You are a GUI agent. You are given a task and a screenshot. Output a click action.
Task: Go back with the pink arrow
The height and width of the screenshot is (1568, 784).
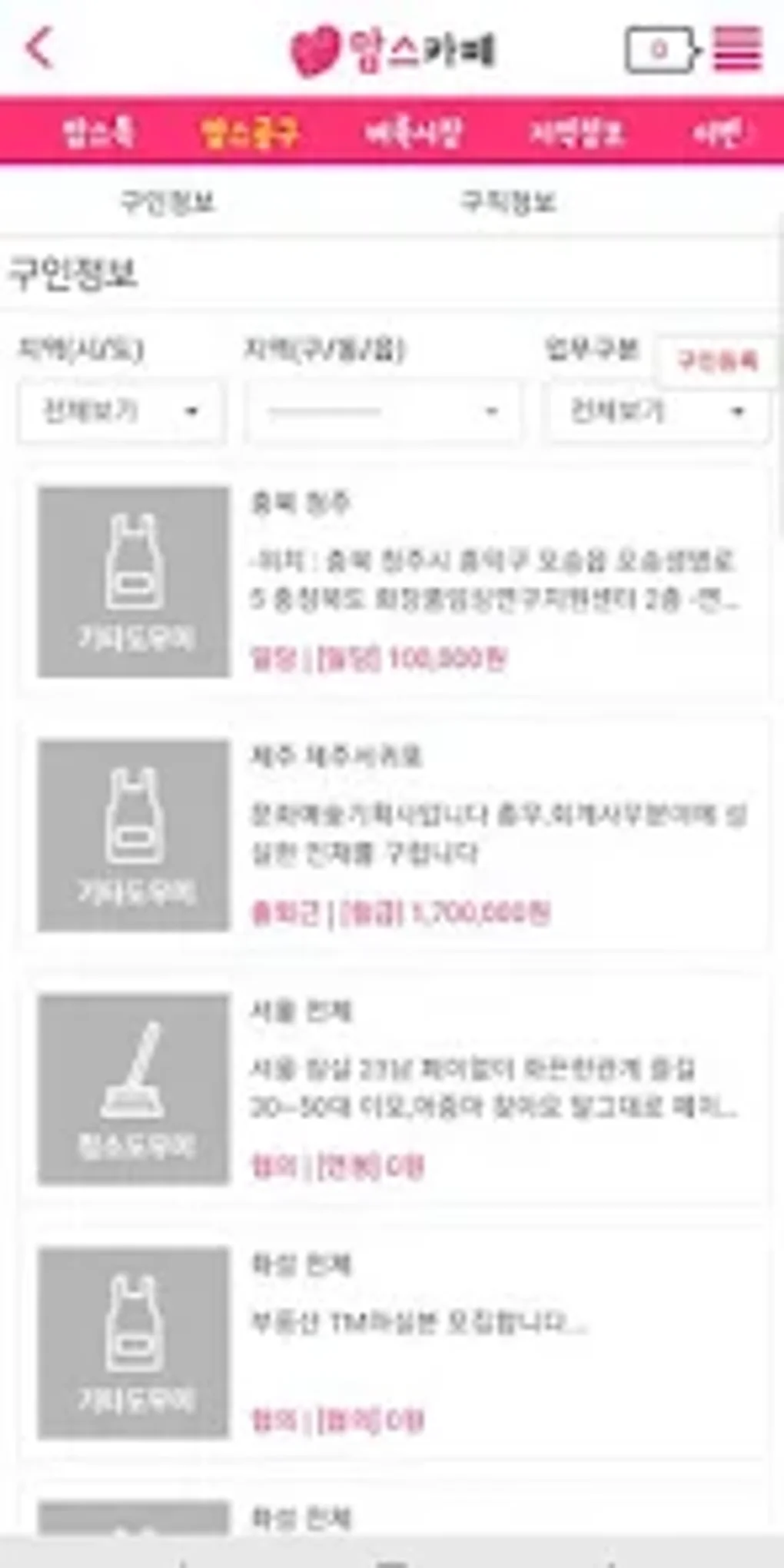click(x=40, y=49)
